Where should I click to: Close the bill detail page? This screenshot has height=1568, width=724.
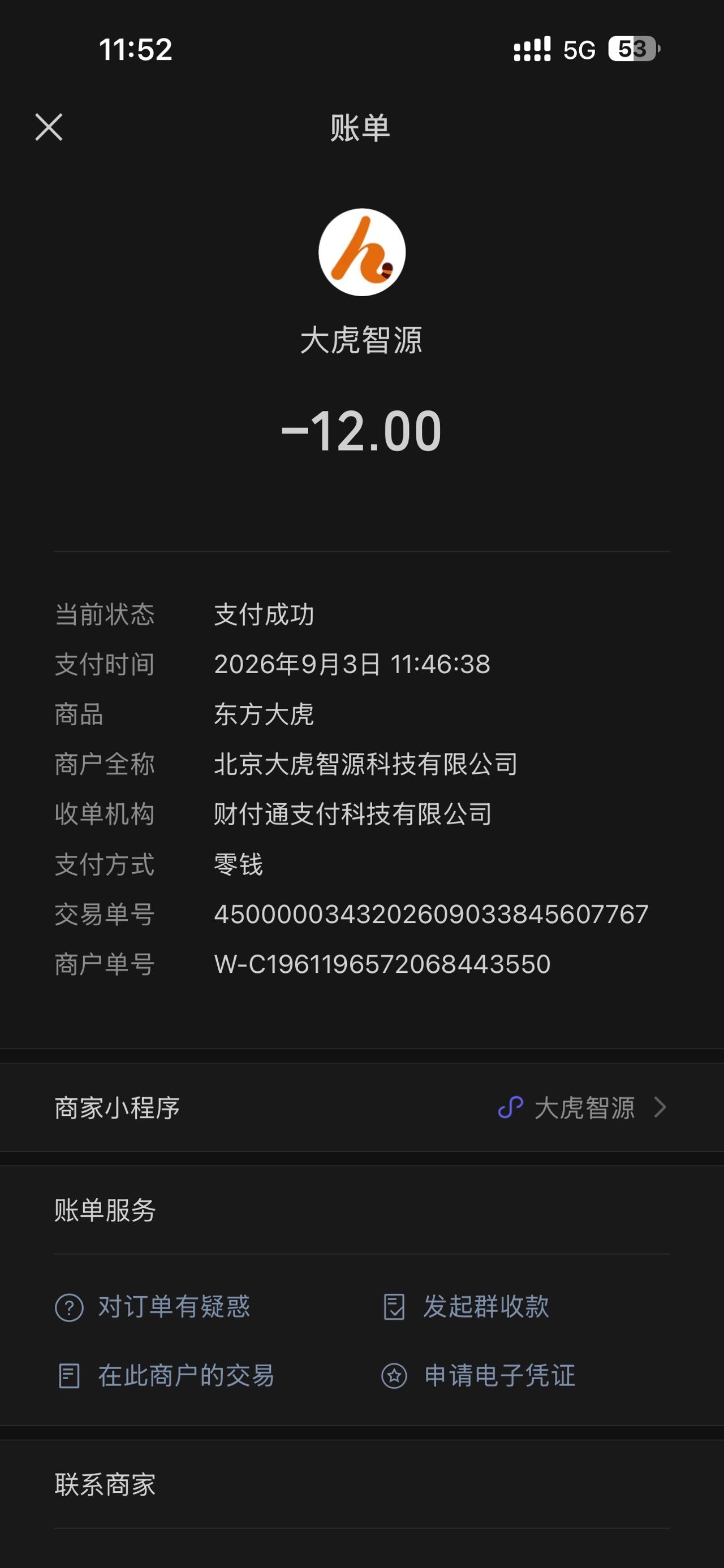coord(49,127)
